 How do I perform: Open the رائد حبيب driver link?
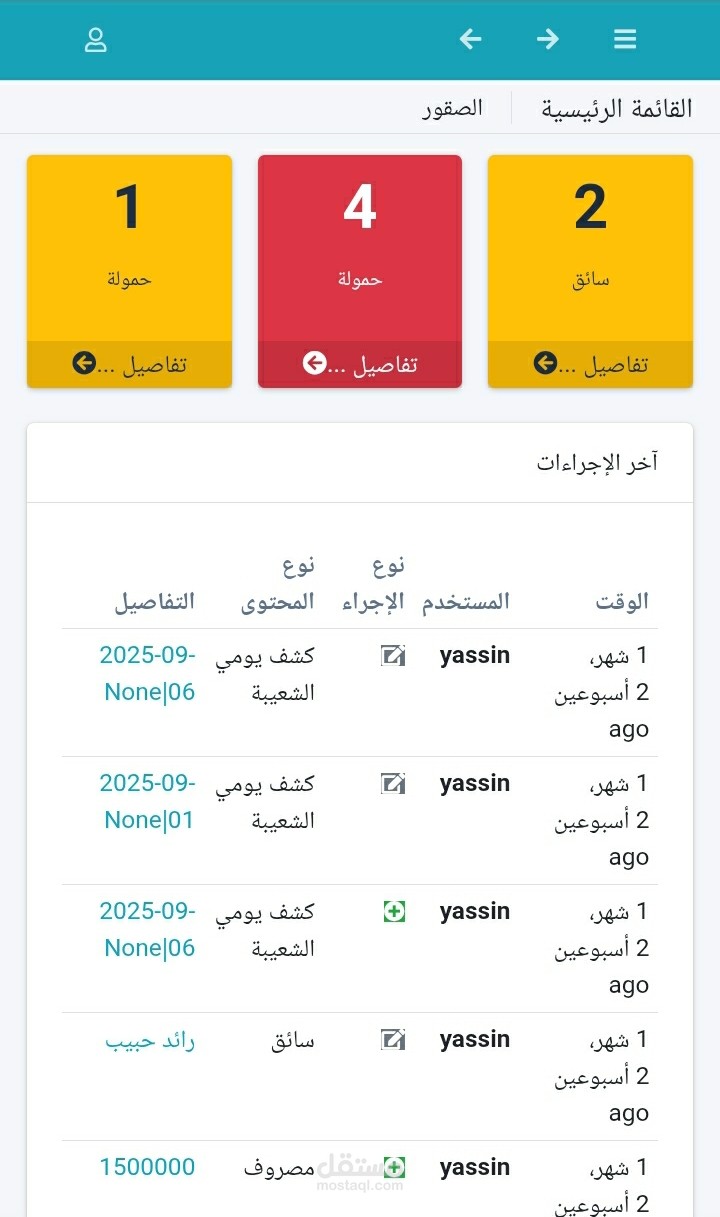click(x=150, y=1041)
